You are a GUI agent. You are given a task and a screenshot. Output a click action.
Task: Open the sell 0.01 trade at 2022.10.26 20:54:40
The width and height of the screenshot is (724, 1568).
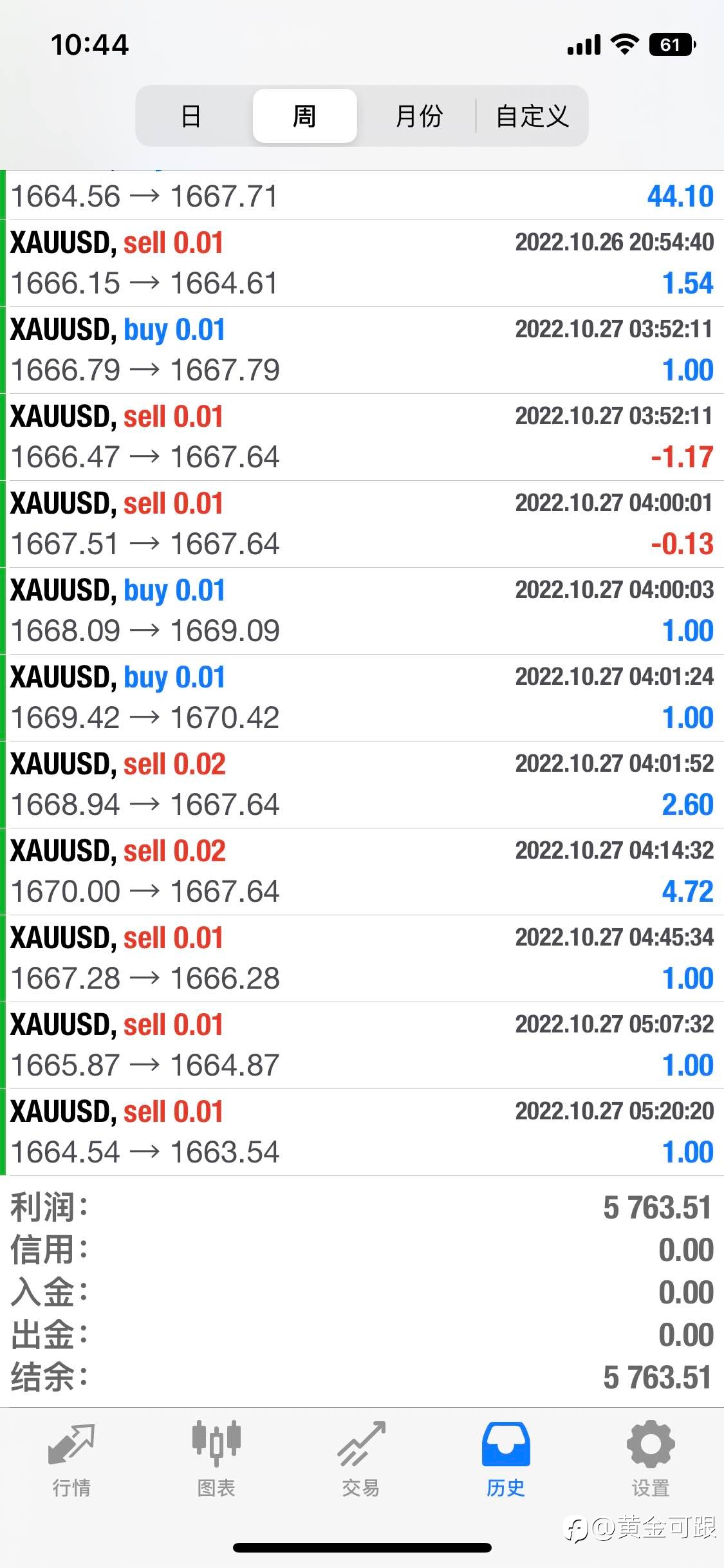(364, 263)
